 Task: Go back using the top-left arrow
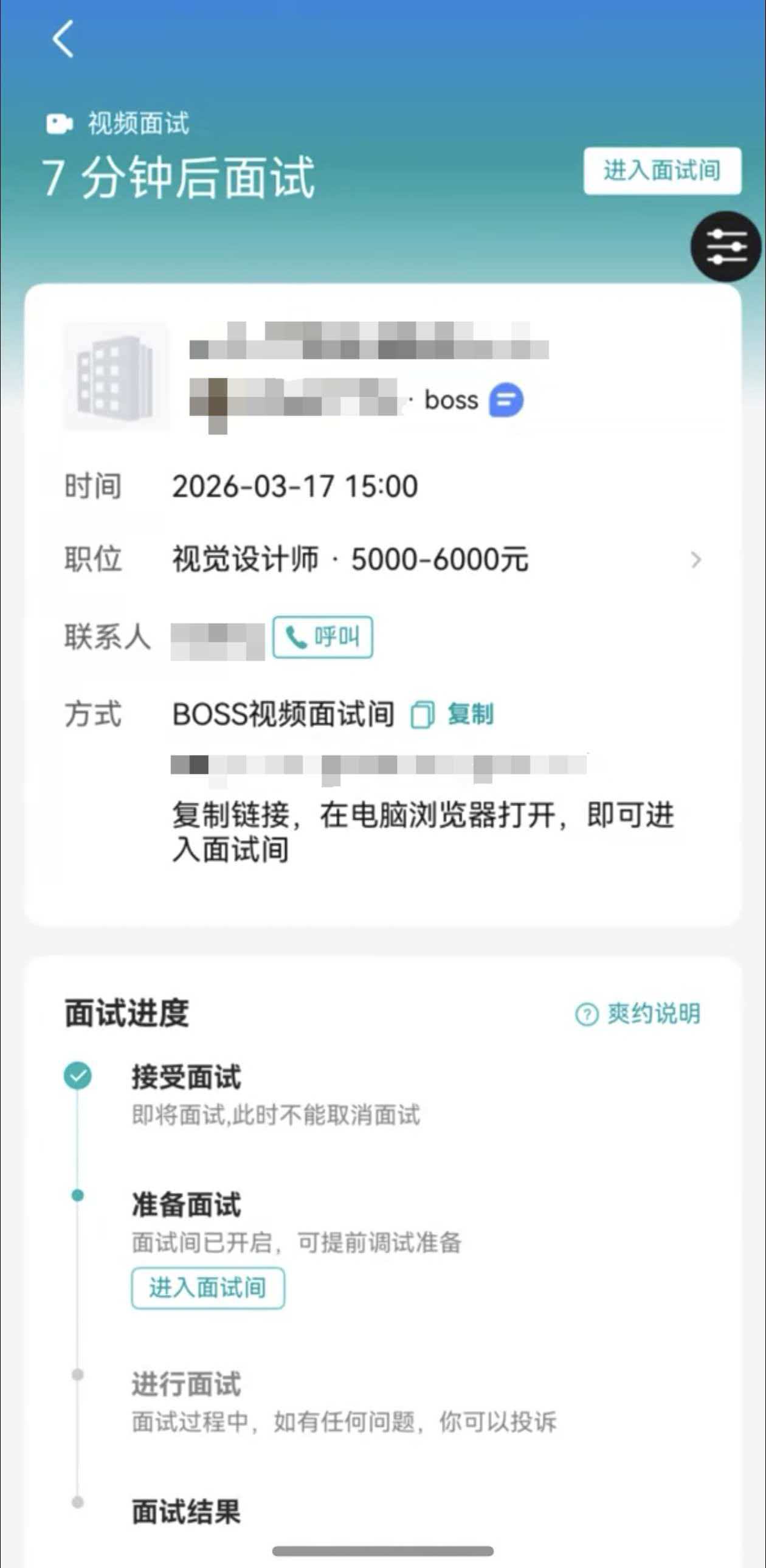coord(63,39)
